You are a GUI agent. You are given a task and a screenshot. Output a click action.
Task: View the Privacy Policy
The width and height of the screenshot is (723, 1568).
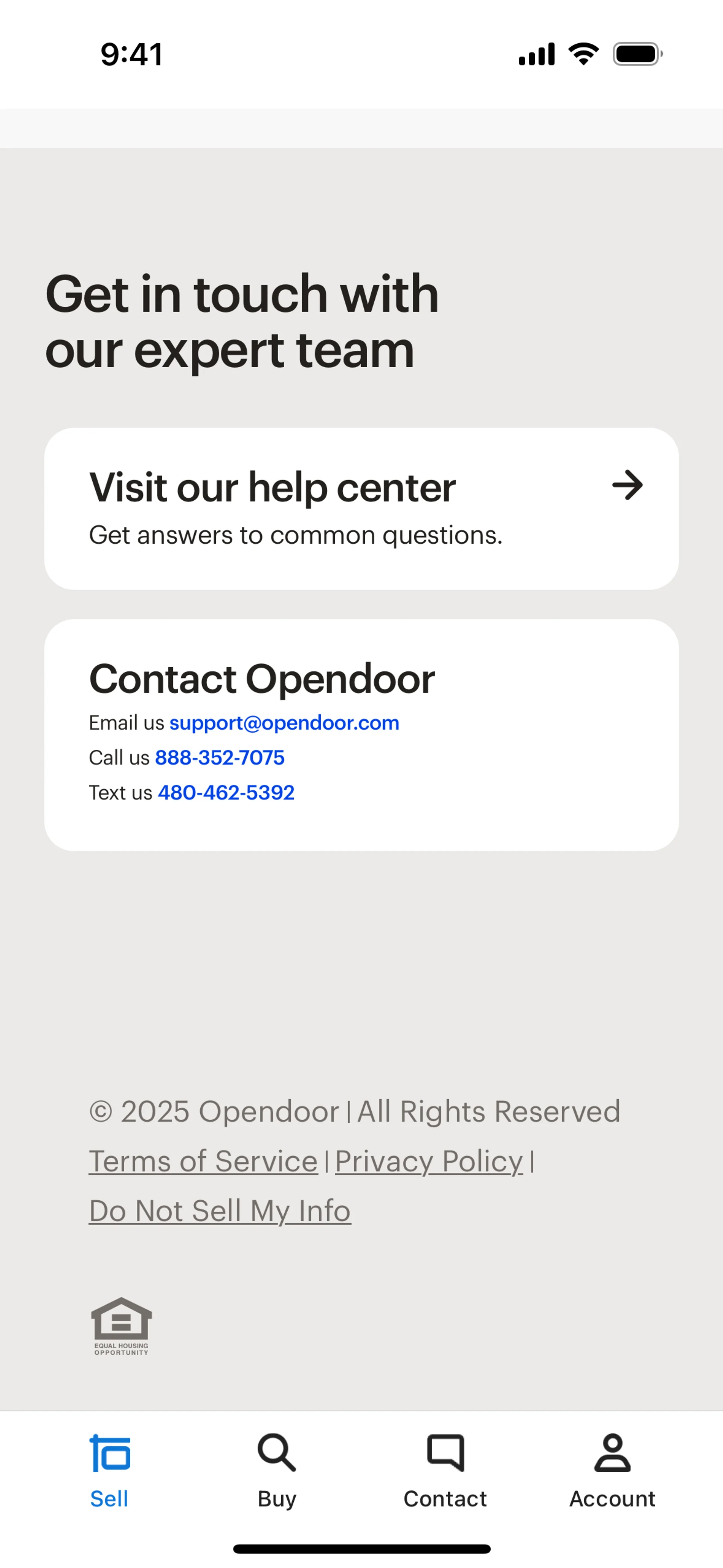tap(429, 1161)
